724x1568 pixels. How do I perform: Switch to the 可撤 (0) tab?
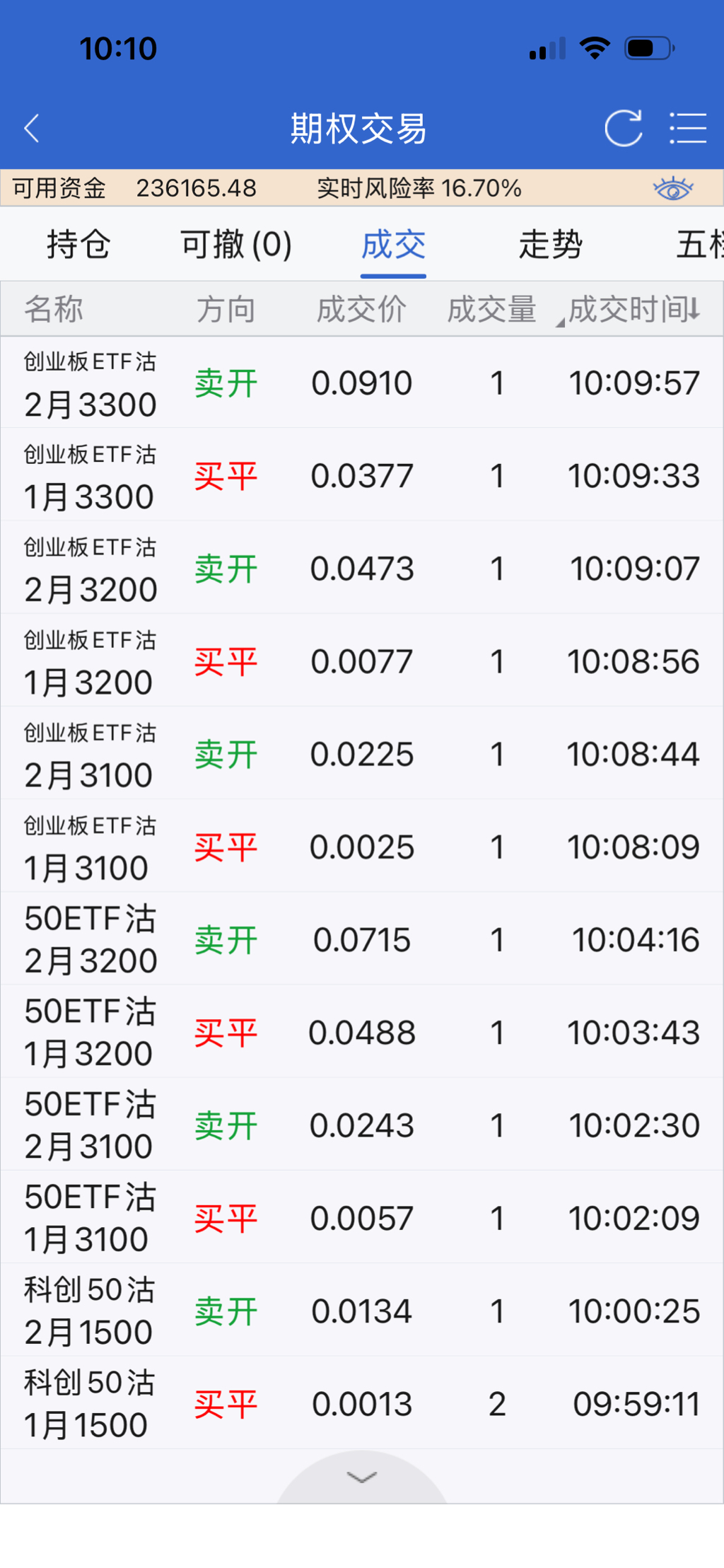point(235,245)
